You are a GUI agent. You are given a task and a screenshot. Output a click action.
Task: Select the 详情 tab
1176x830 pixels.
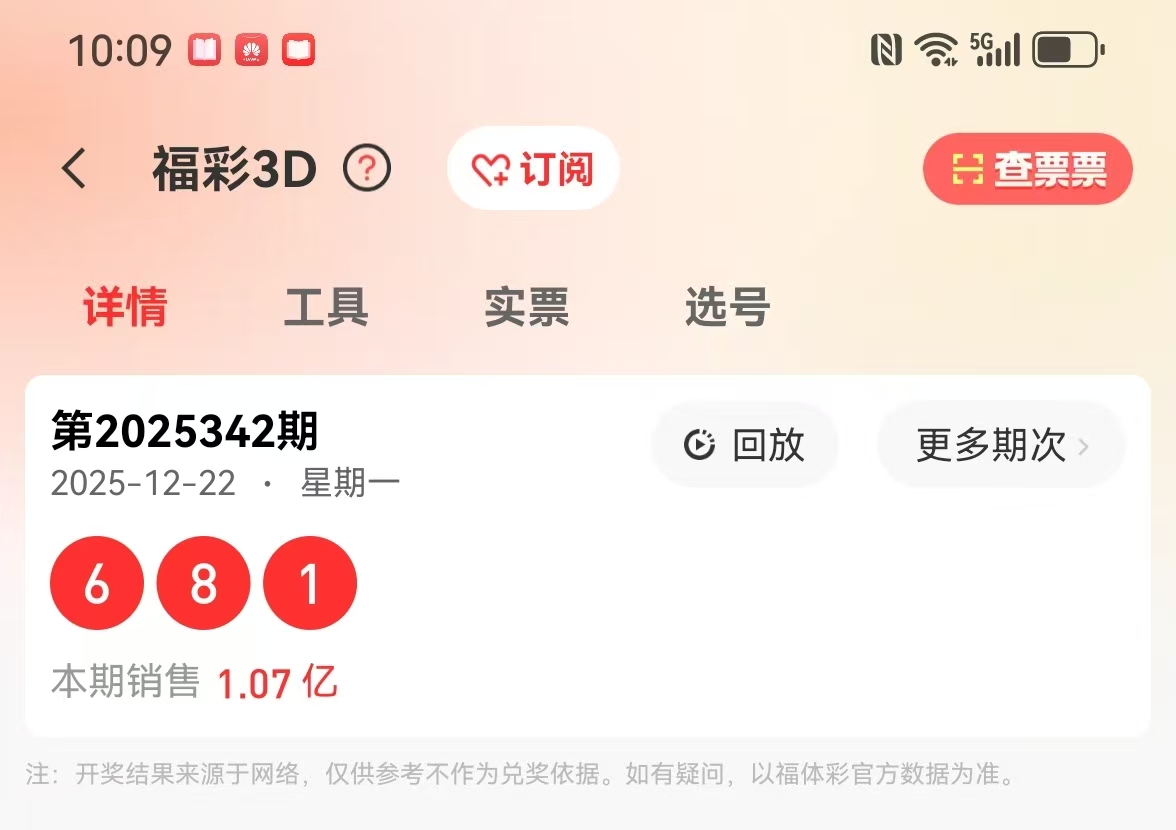click(125, 307)
